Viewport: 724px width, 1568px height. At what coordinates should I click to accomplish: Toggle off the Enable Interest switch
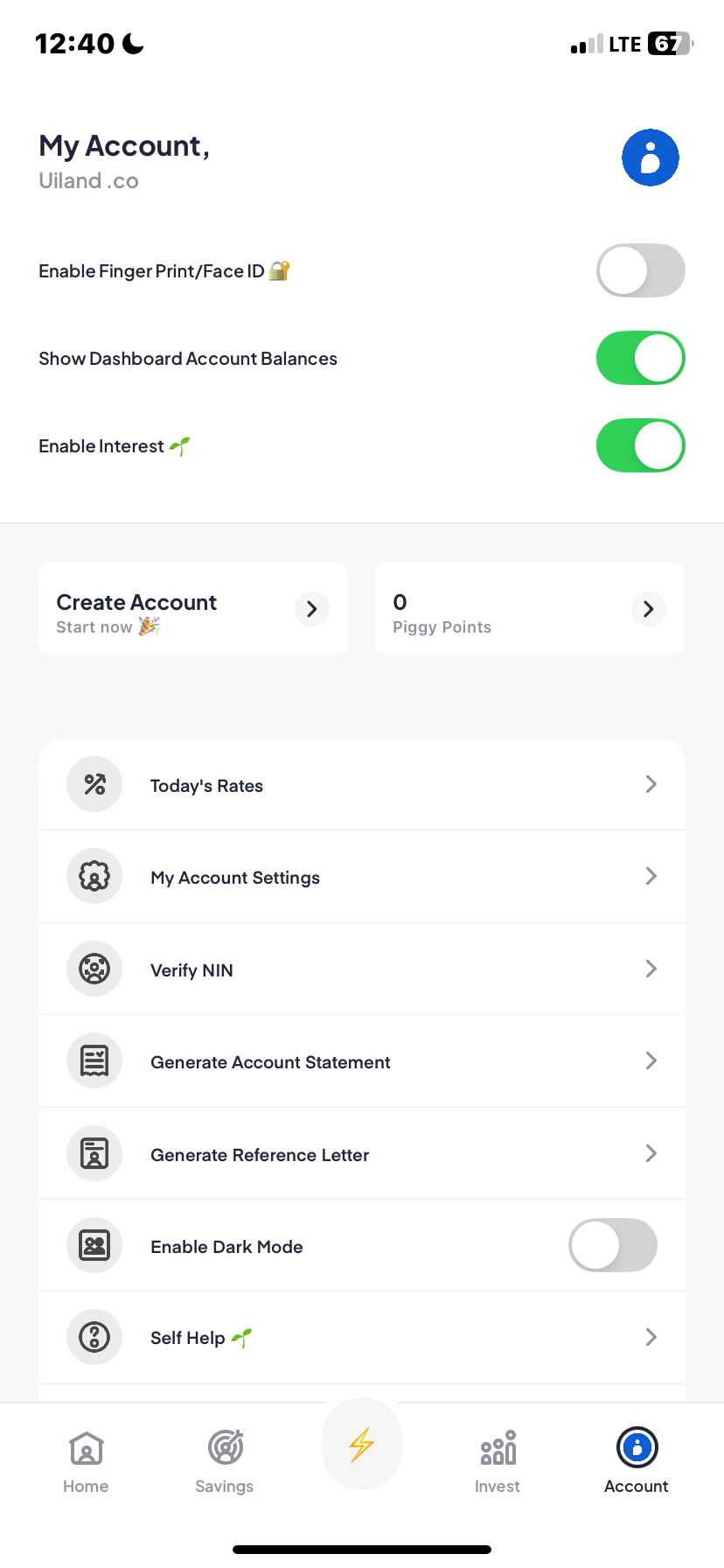(x=640, y=445)
